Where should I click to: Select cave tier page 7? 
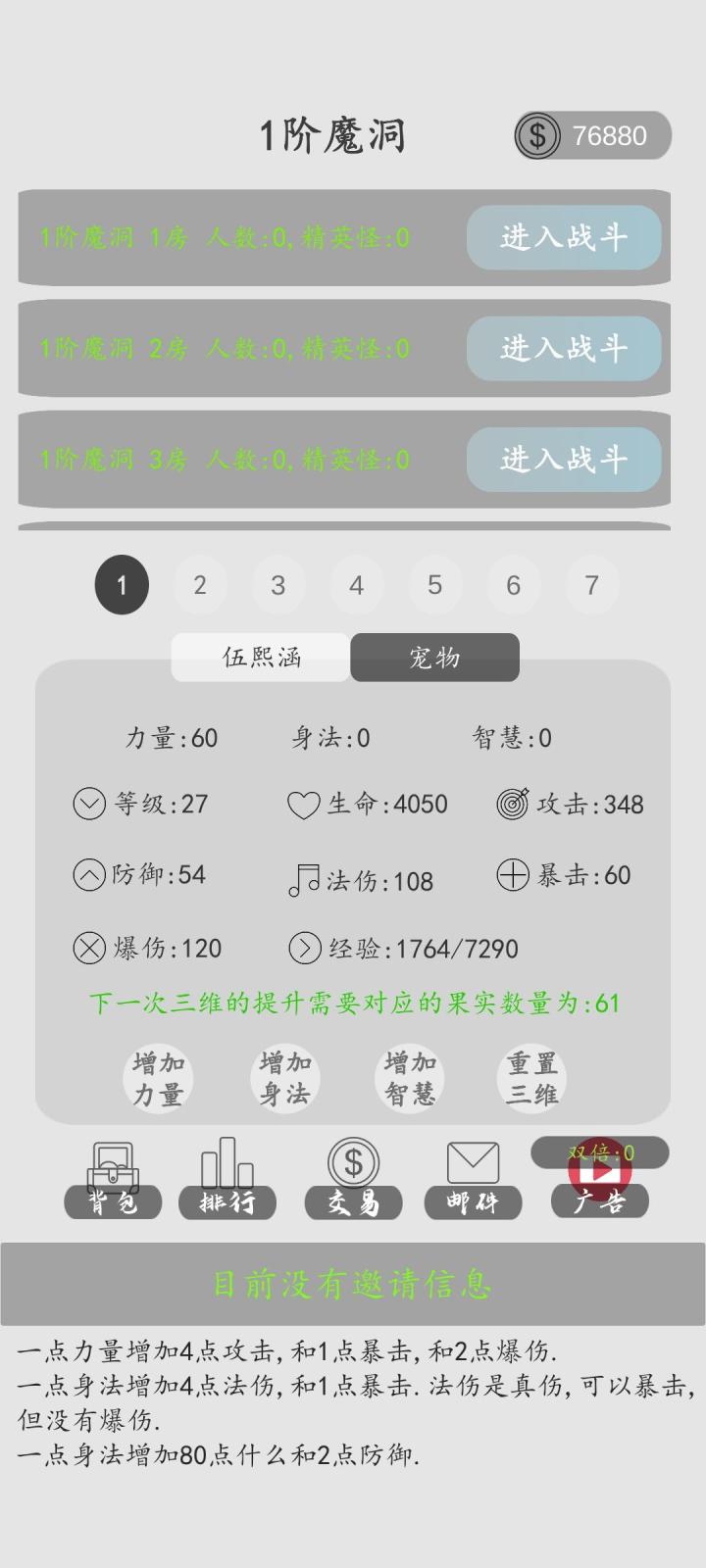(591, 585)
